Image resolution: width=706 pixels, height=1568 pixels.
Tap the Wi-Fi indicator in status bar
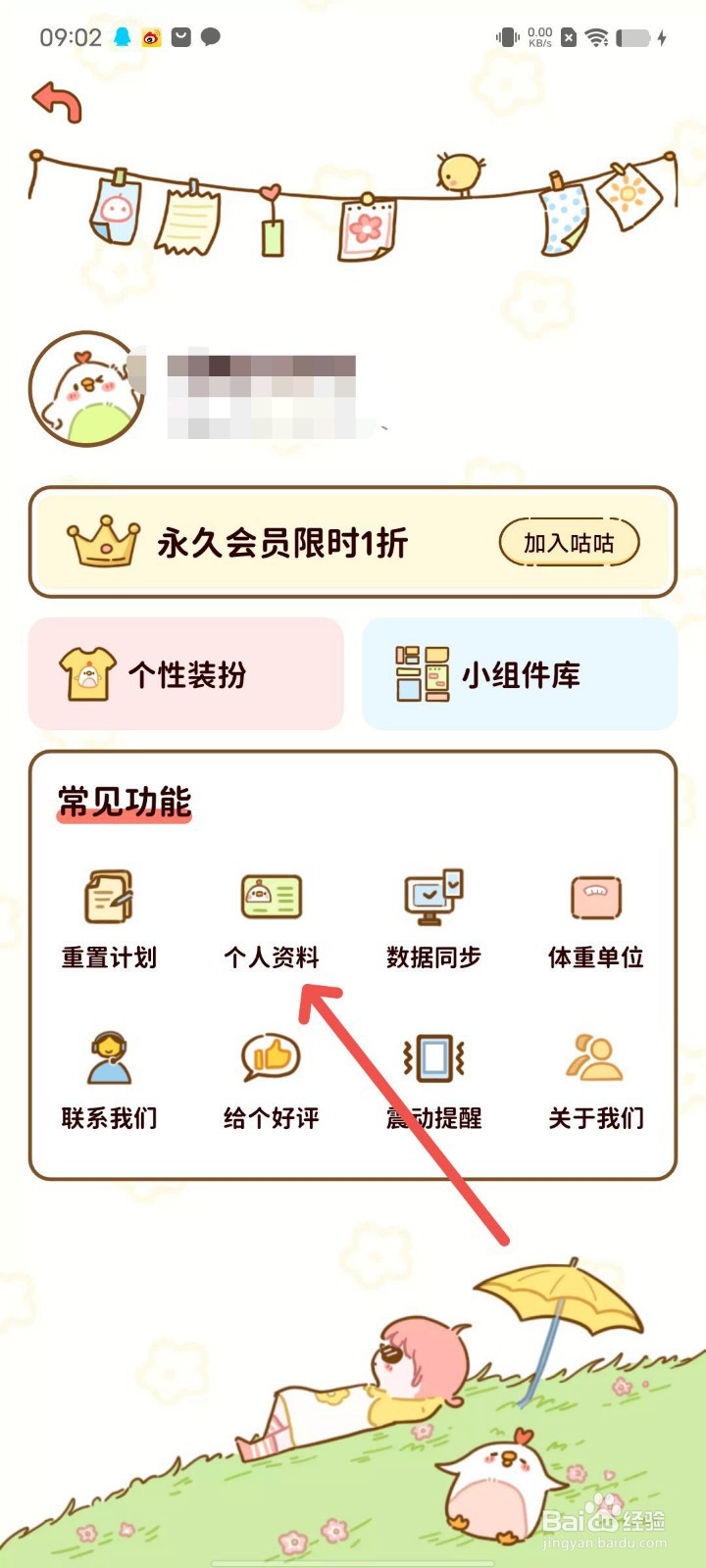pos(599,37)
